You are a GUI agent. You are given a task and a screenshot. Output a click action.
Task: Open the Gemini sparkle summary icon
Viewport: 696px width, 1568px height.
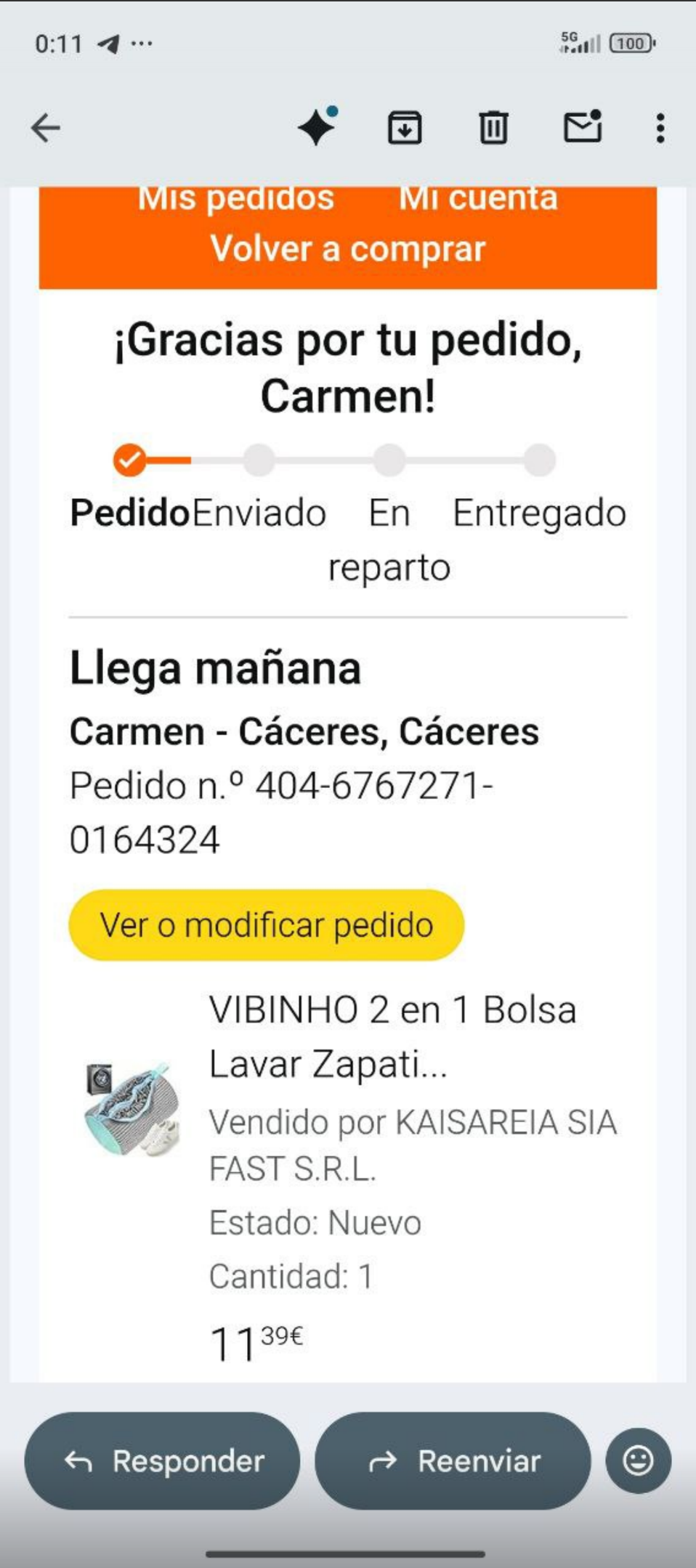click(x=317, y=128)
